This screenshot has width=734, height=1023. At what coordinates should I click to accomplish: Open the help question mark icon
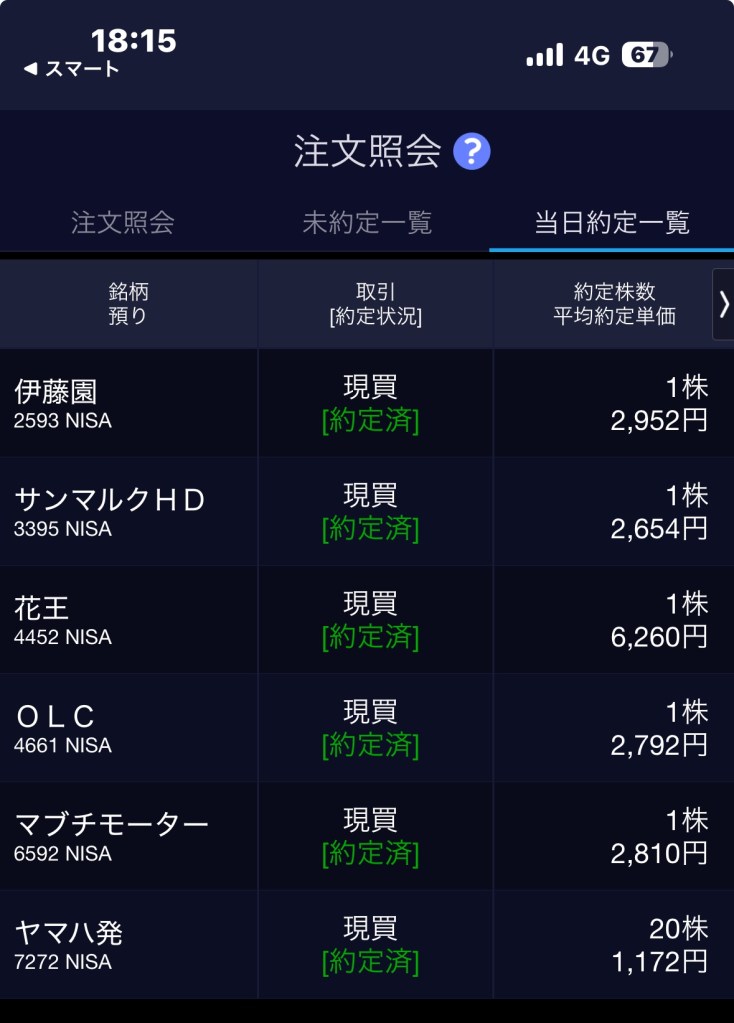point(471,152)
